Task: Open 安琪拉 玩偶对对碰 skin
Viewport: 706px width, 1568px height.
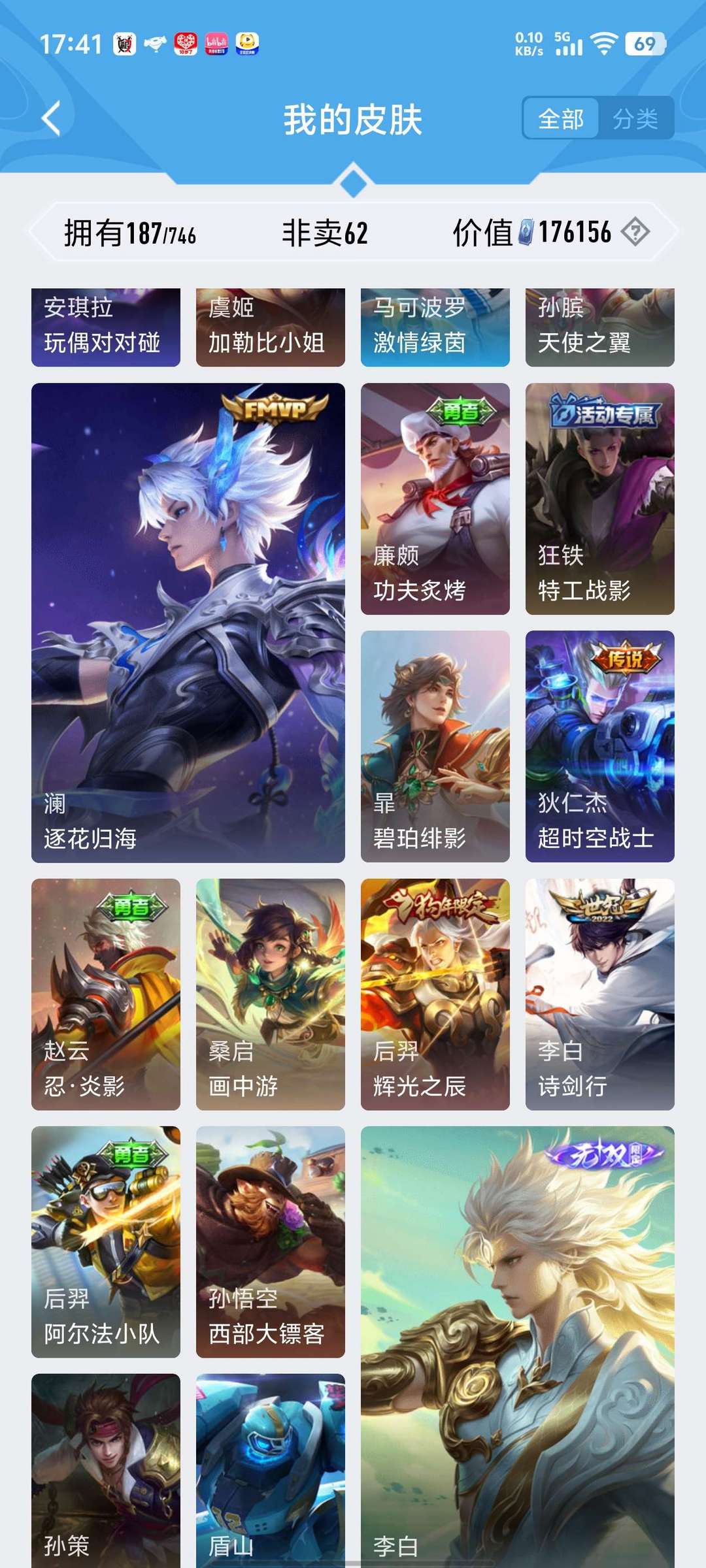Action: click(106, 327)
